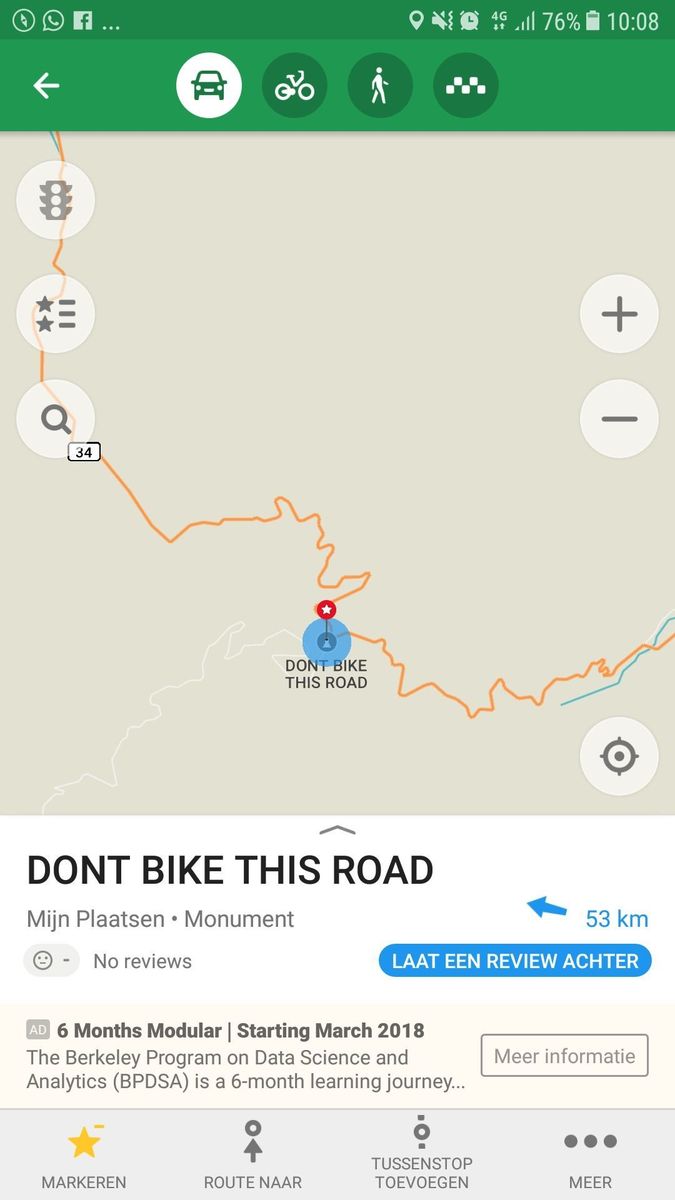Open Meer informatie on the ad
This screenshot has width=675, height=1200.
pos(565,1056)
